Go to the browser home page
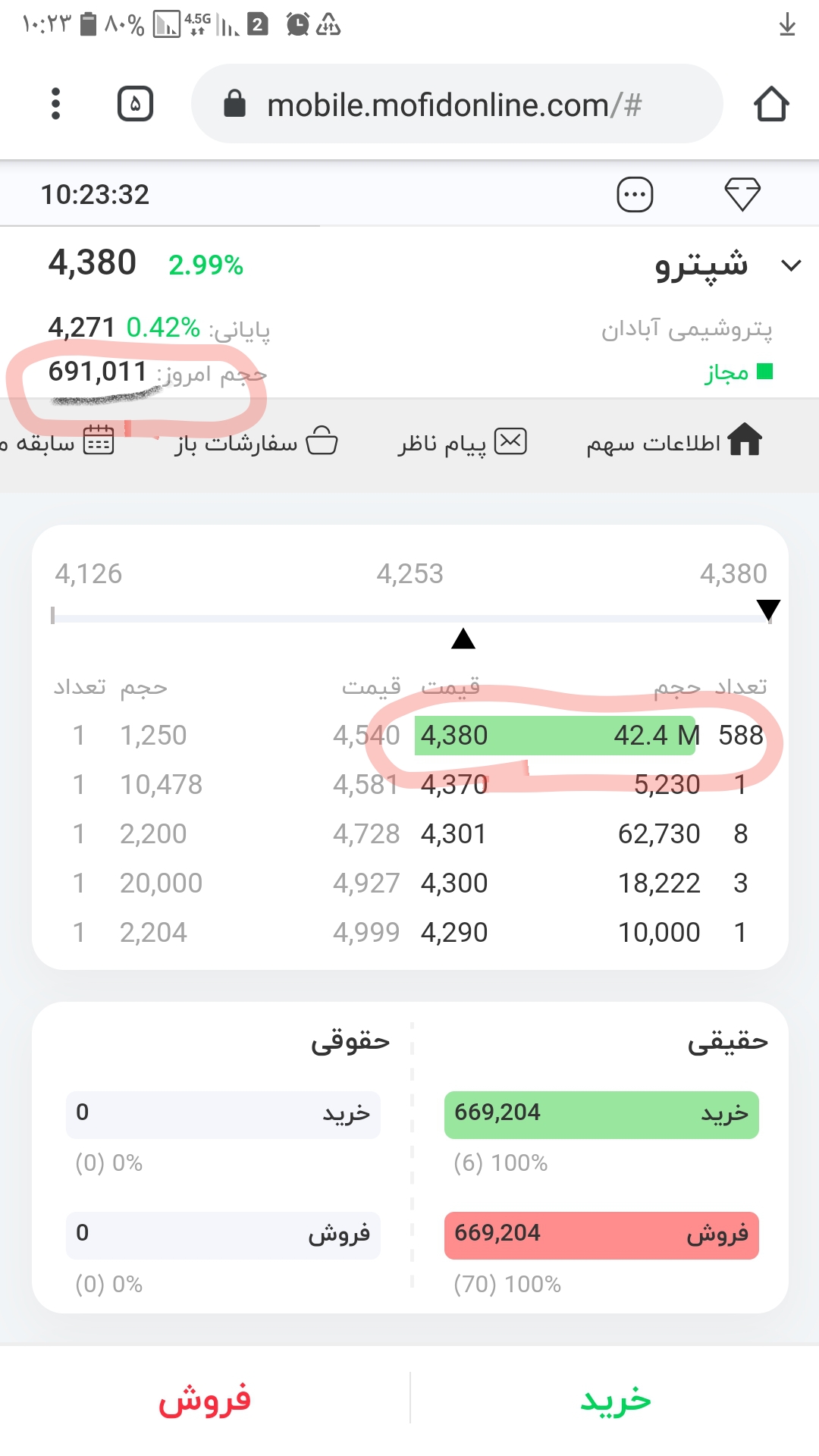The image size is (819, 1456). (771, 104)
